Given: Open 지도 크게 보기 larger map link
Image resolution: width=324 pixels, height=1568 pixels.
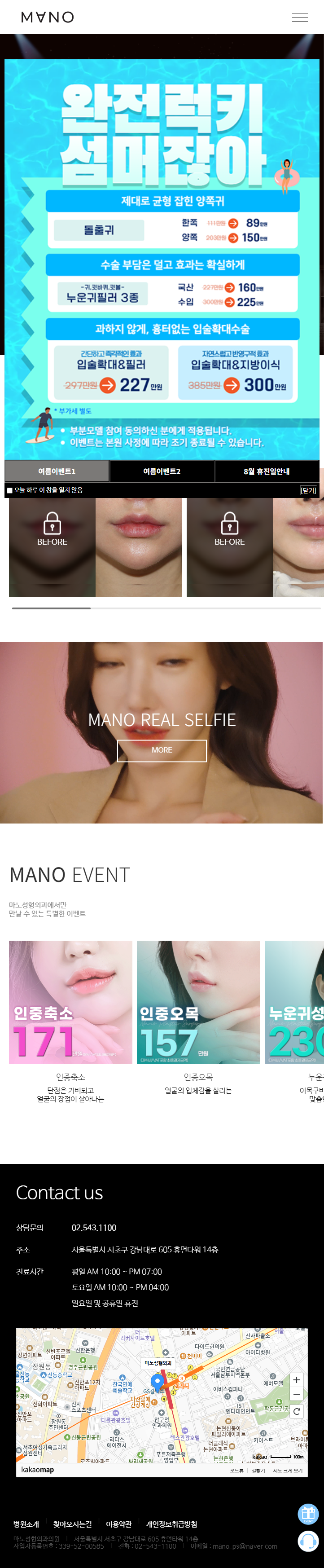Looking at the screenshot, I should click(288, 1470).
